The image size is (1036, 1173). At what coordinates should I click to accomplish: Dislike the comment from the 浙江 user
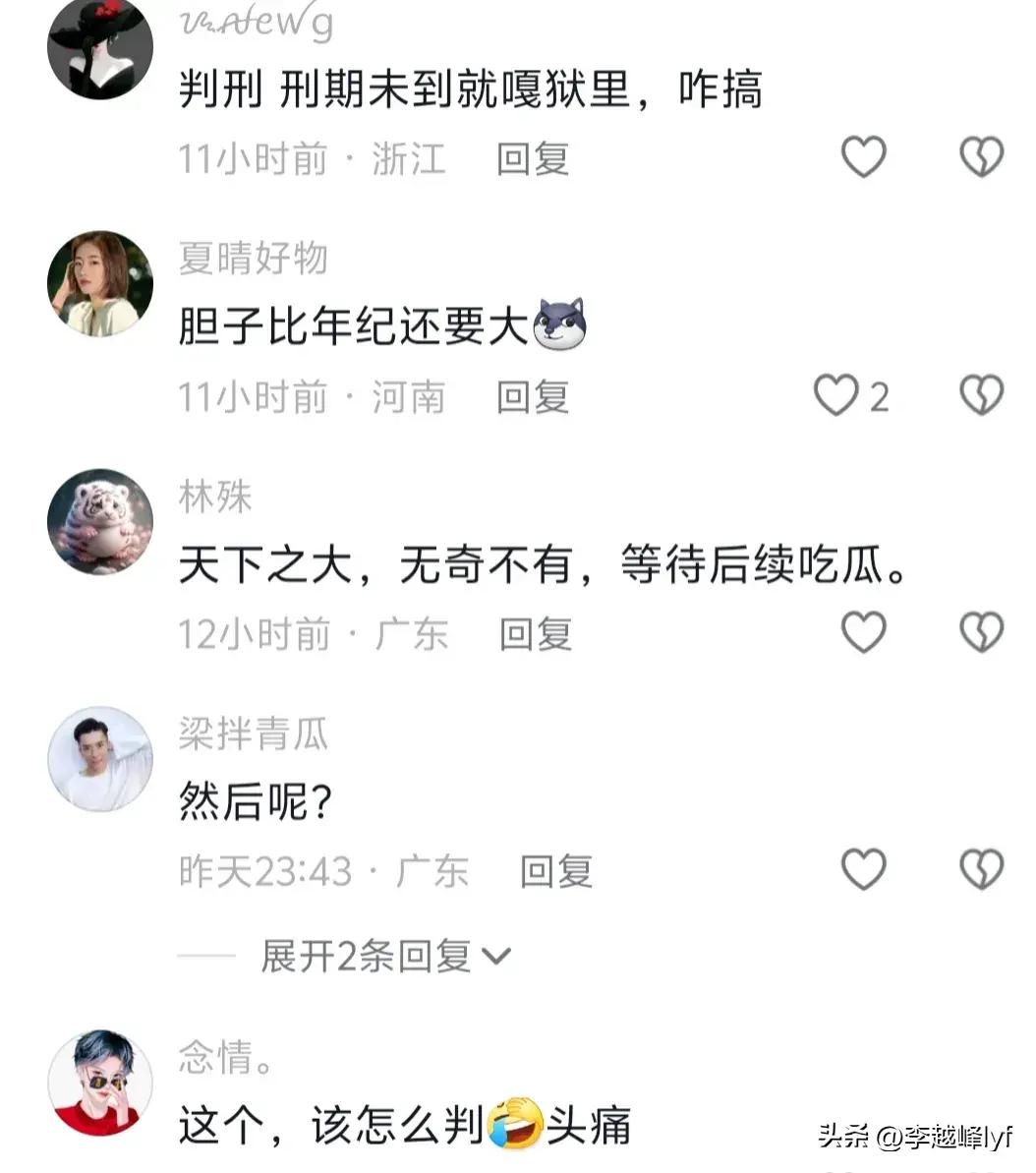coord(981,157)
